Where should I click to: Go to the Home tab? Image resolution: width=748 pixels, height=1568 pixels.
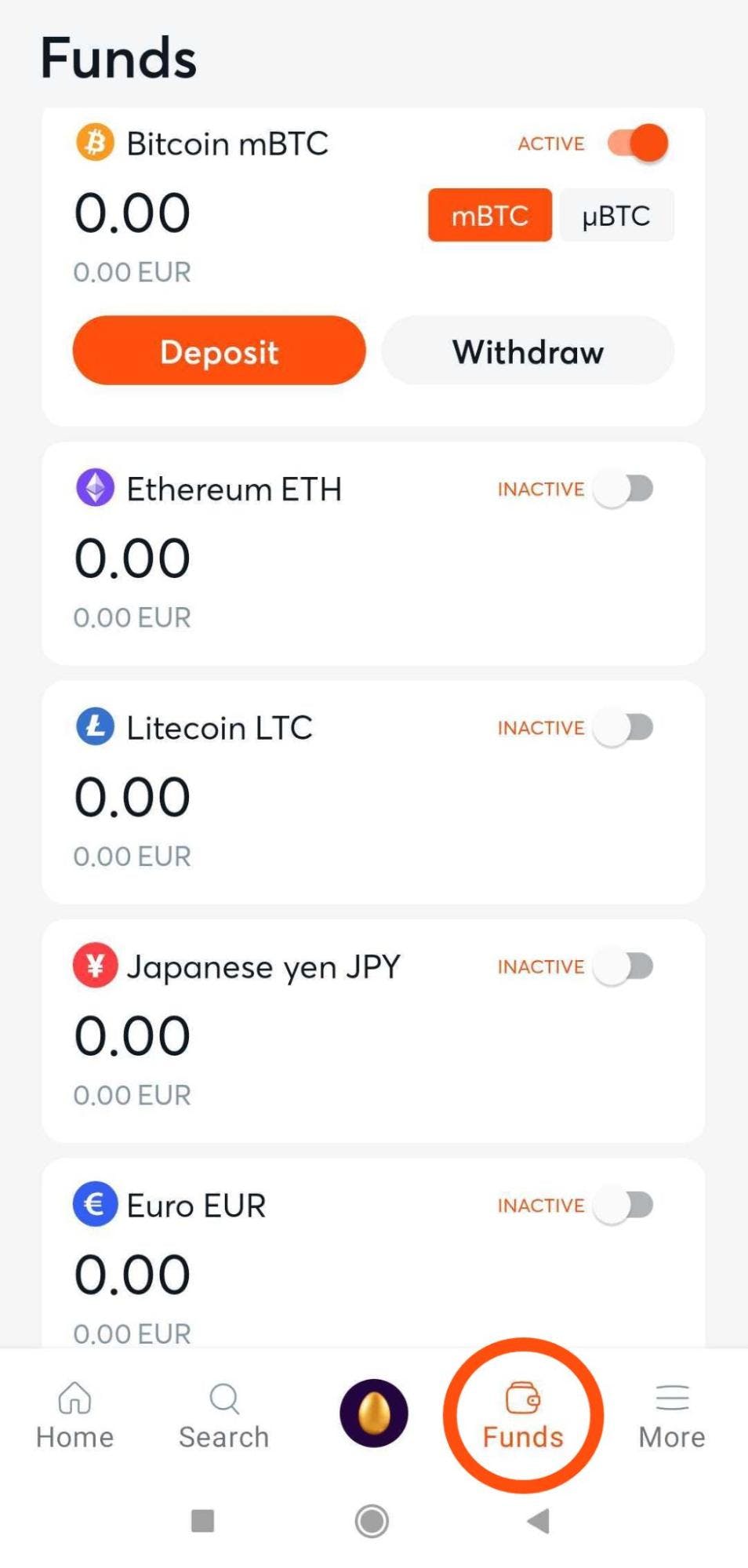click(x=75, y=1416)
